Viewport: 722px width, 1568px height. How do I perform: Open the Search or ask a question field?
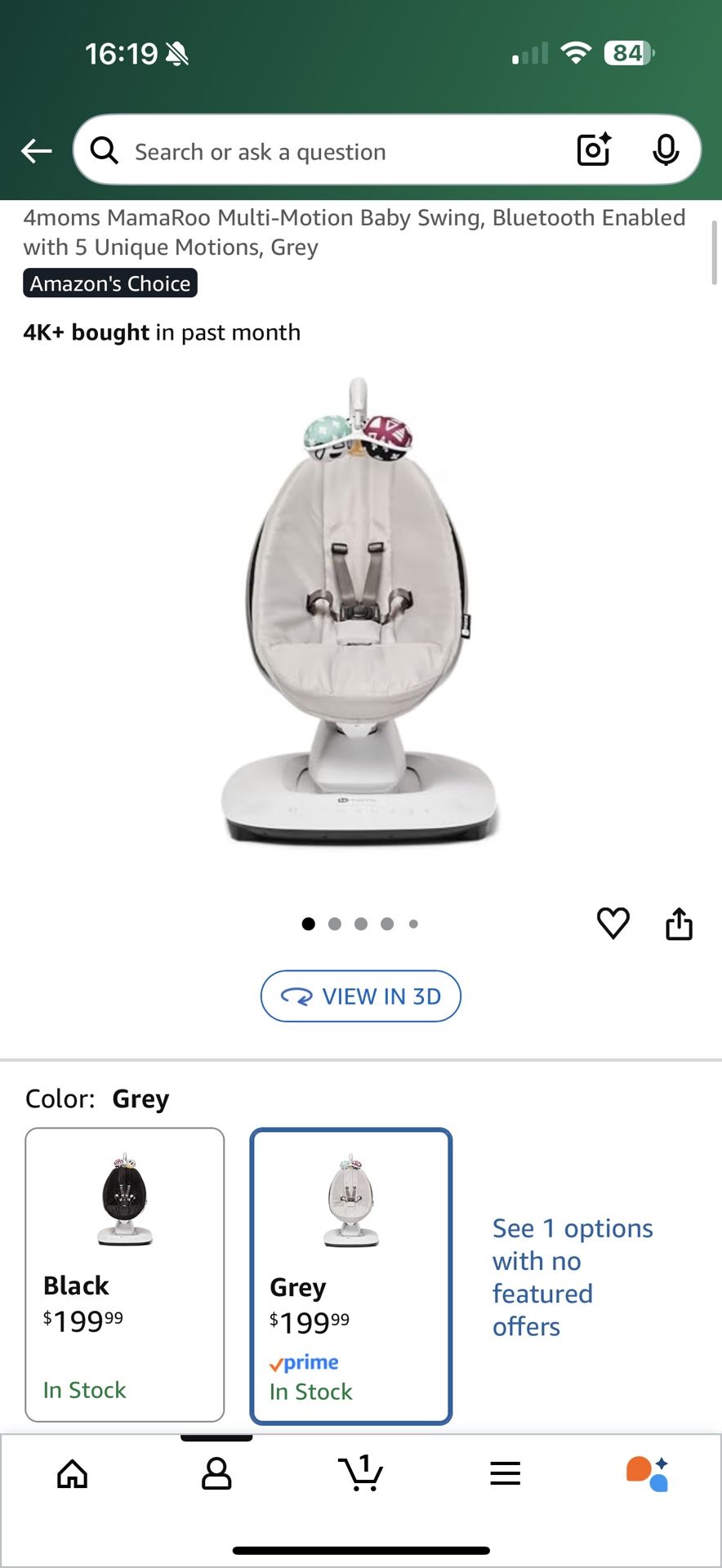click(x=327, y=151)
